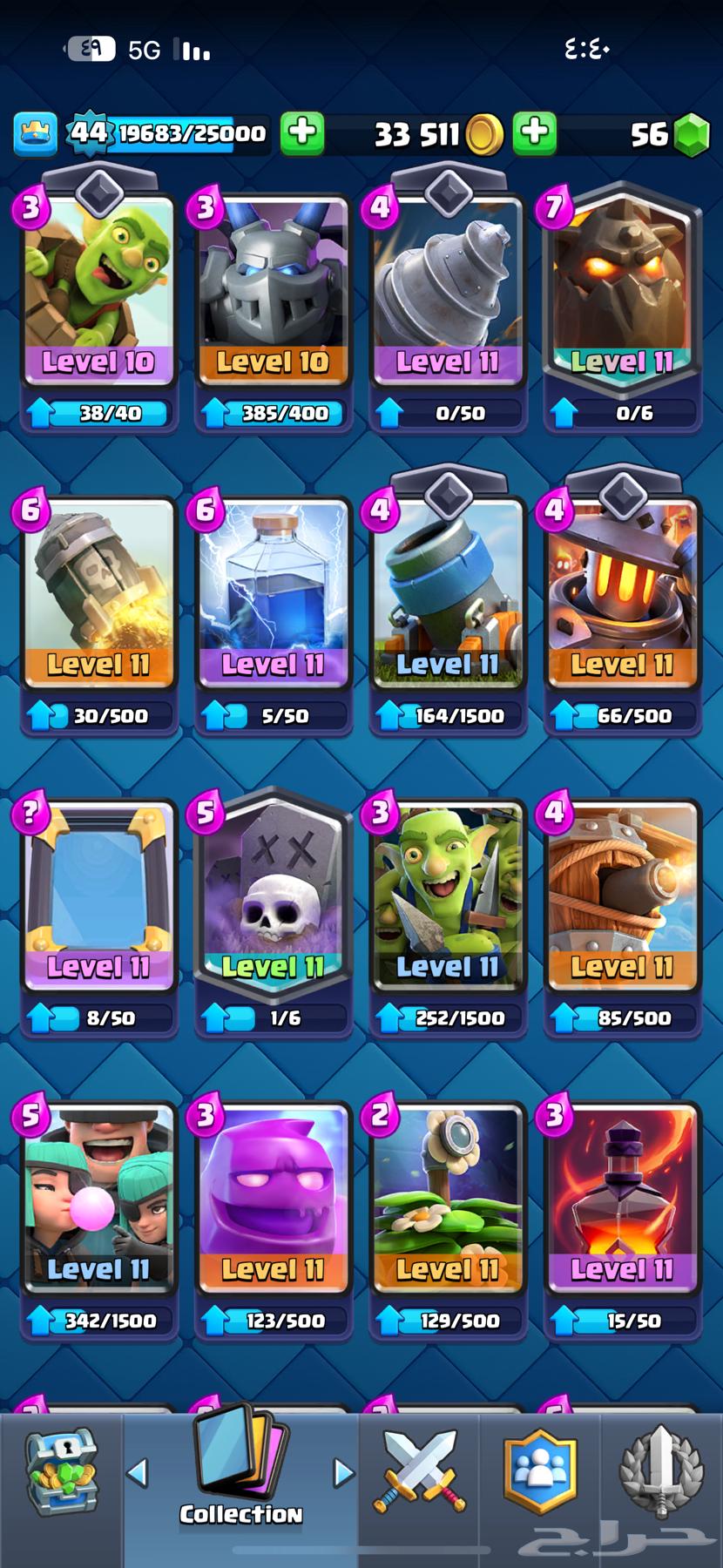The height and width of the screenshot is (1568, 723).
Task: Open the Graveyard card
Action: coord(273,897)
